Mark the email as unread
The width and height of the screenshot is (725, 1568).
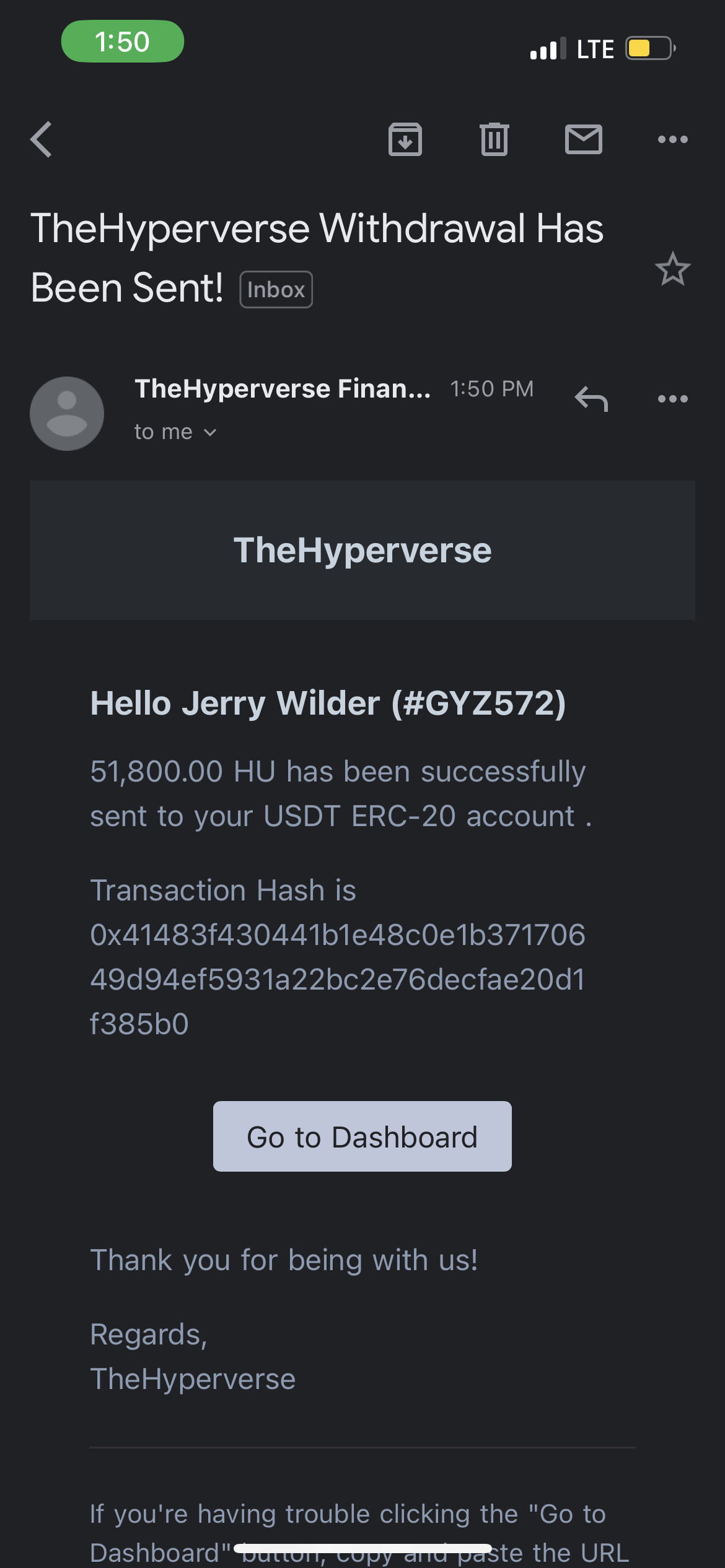[584, 139]
